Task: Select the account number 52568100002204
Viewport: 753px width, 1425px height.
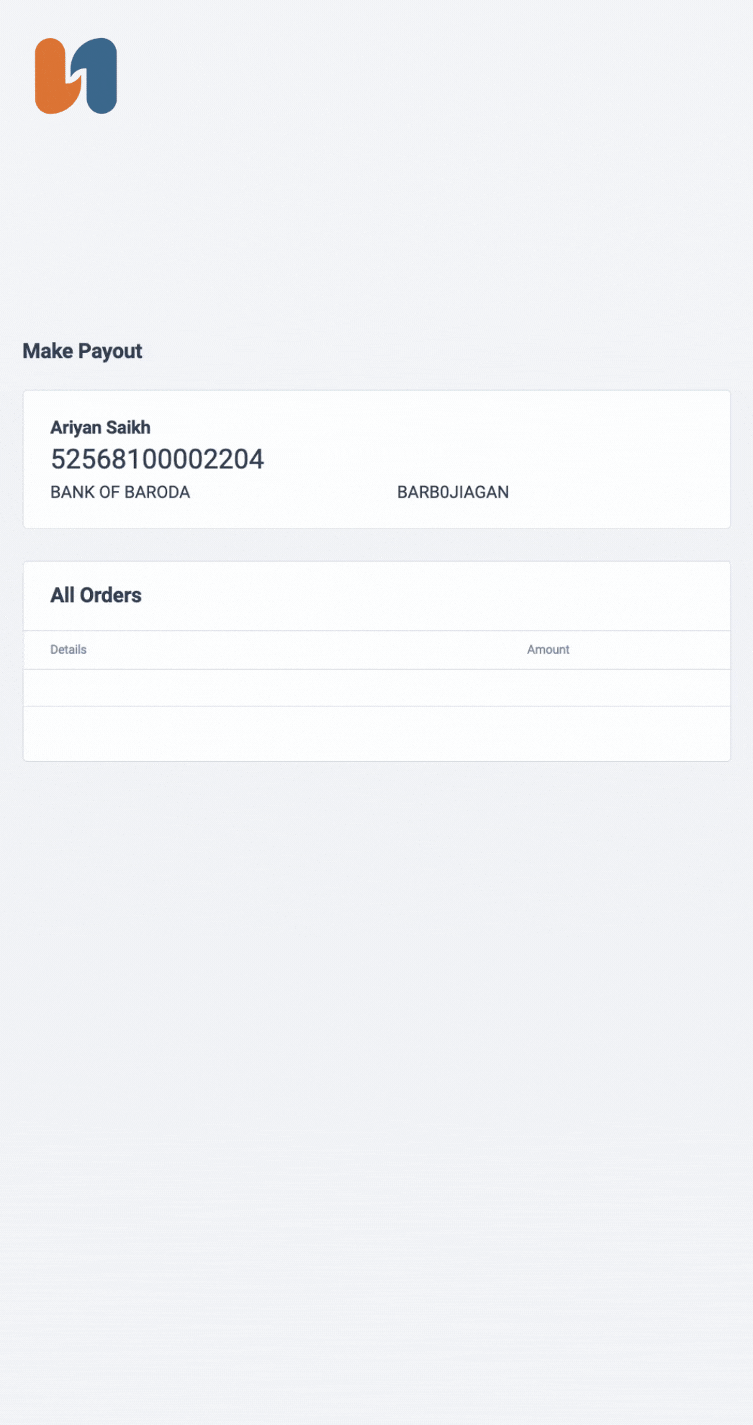Action: click(157, 460)
